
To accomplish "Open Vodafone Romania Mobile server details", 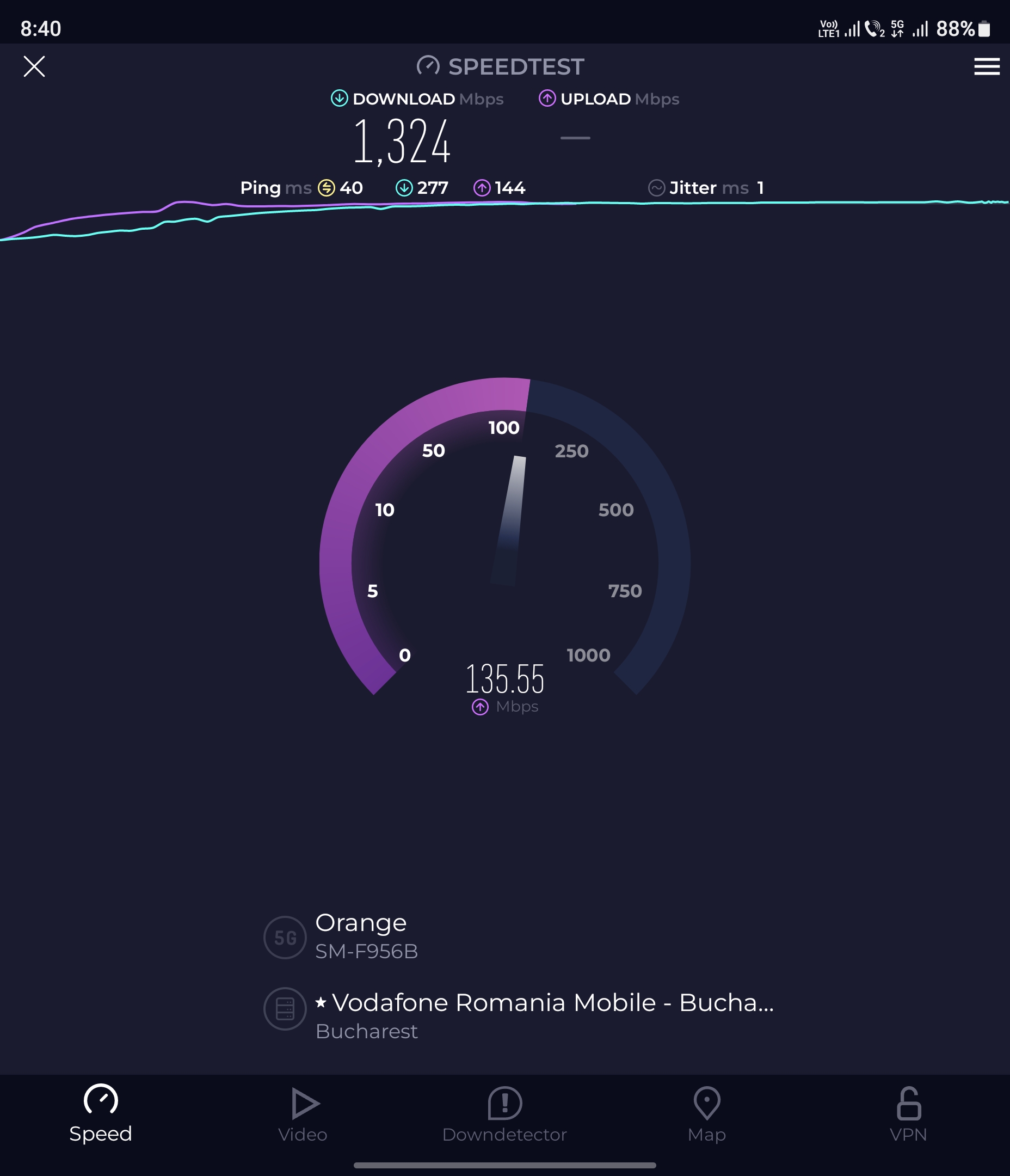I will 544,1014.
